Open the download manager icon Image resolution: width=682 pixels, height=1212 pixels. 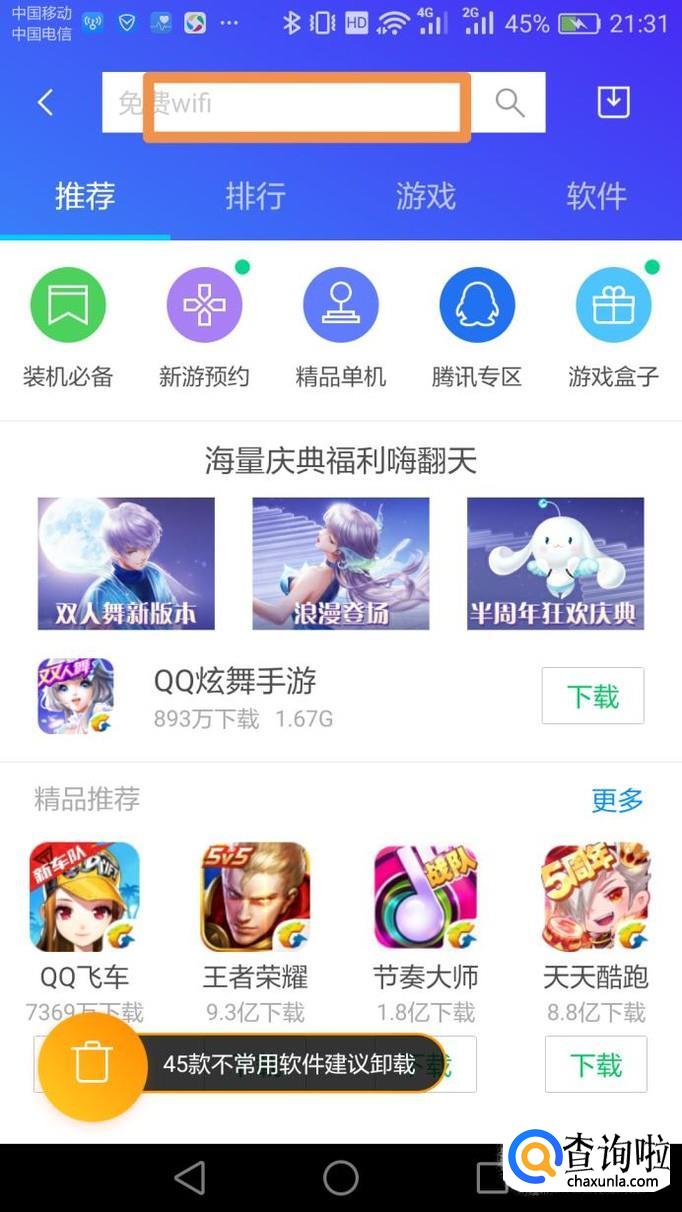point(613,102)
